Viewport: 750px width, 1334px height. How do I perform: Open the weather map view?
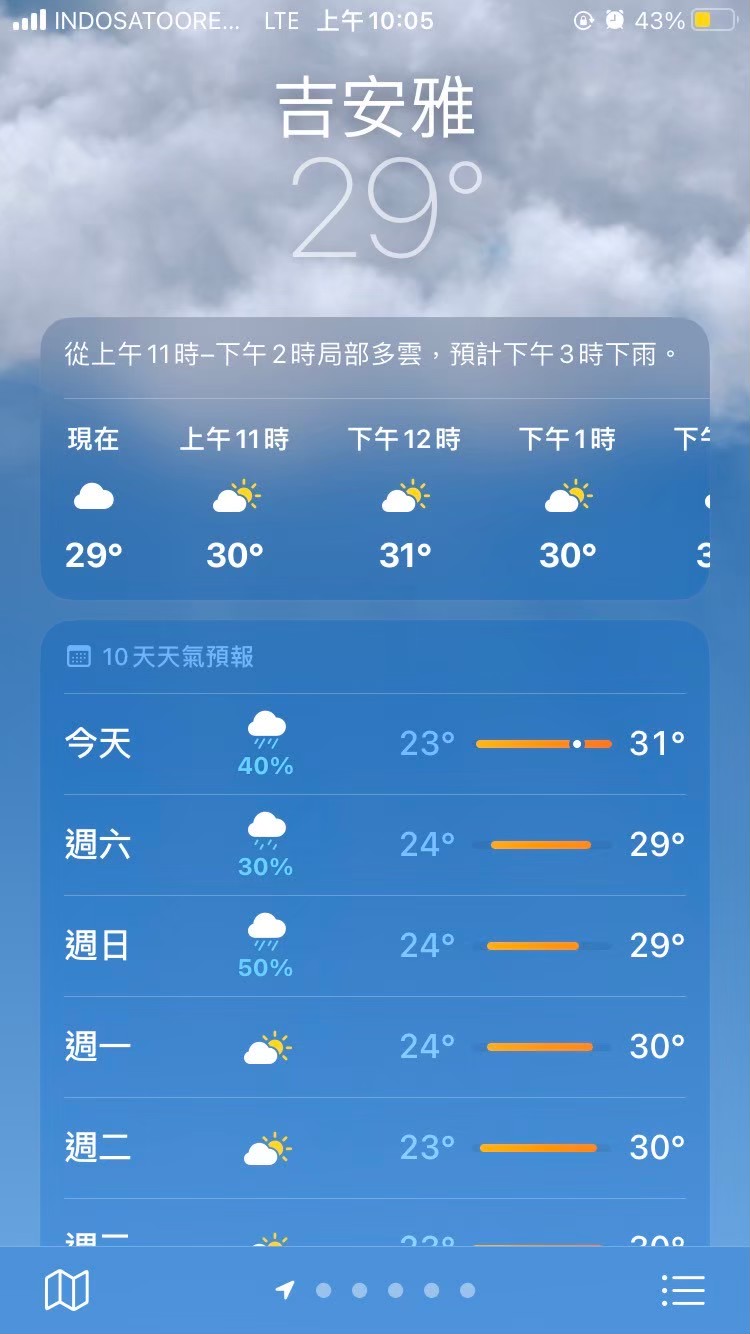click(x=67, y=1290)
